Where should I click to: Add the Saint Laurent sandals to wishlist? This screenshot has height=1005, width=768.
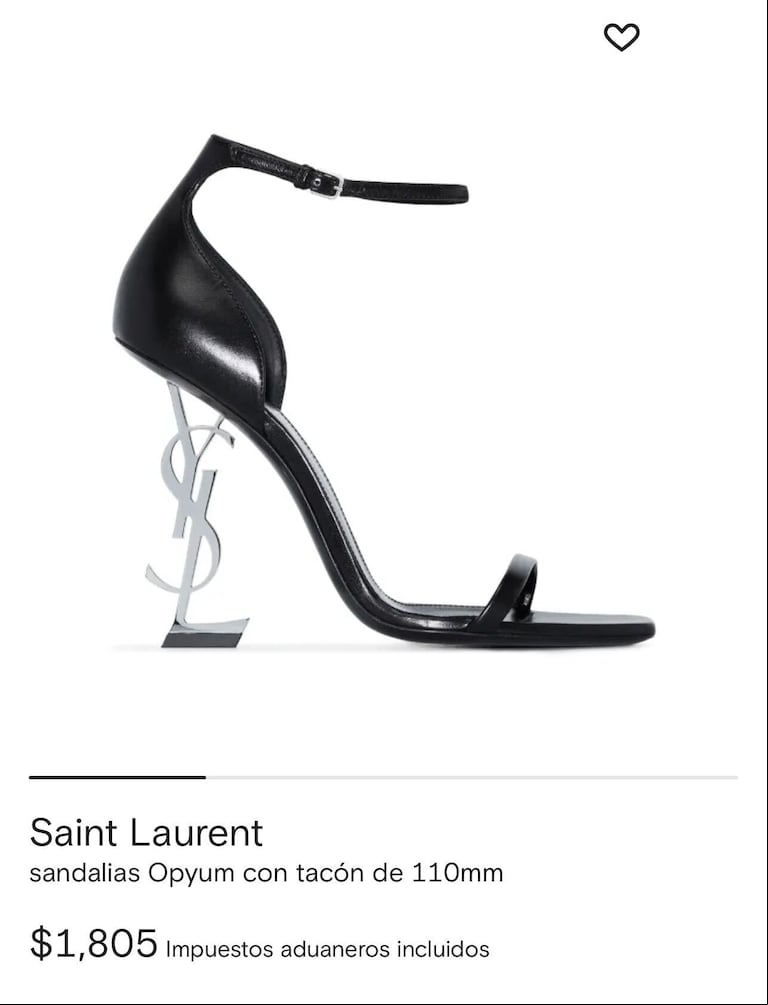621,37
